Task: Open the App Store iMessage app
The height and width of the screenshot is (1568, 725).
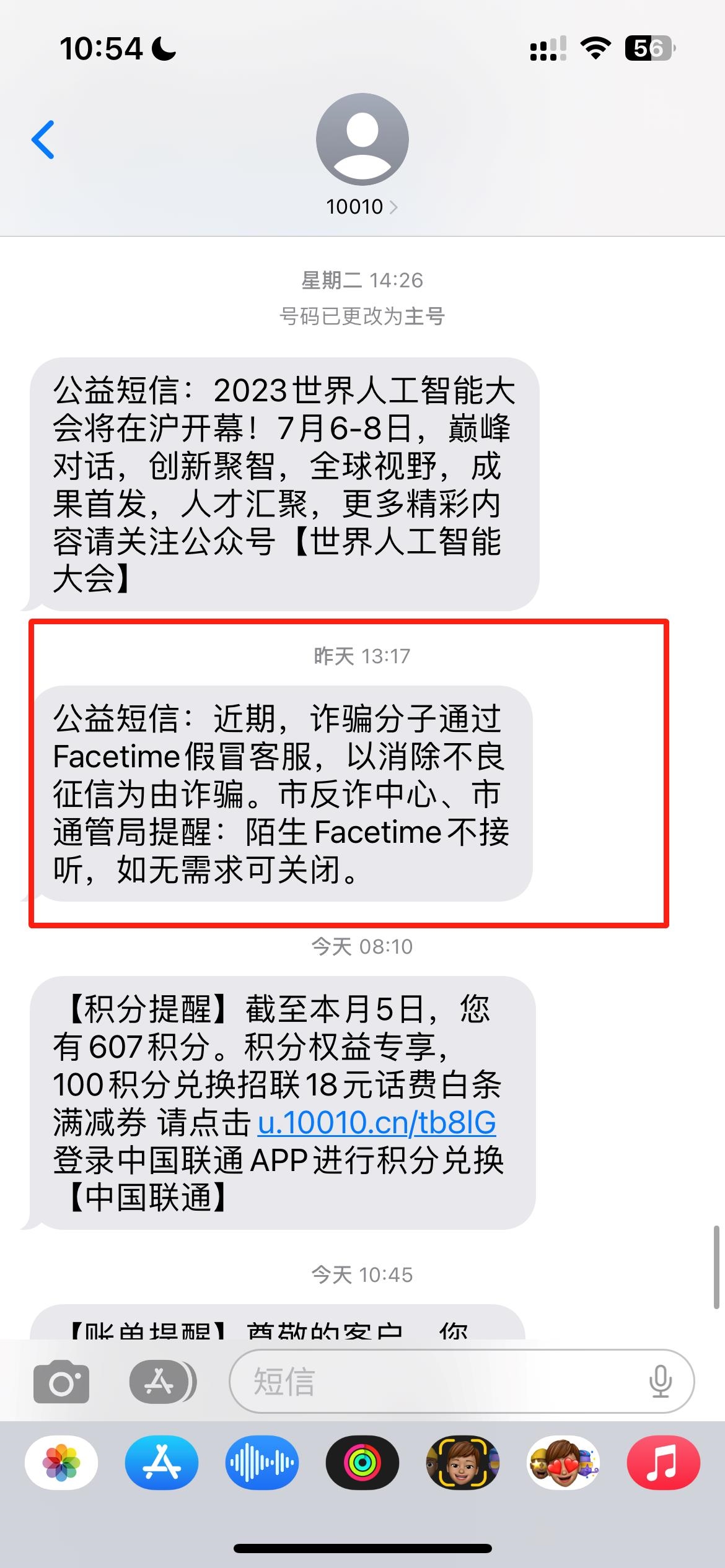Action: tap(162, 1463)
